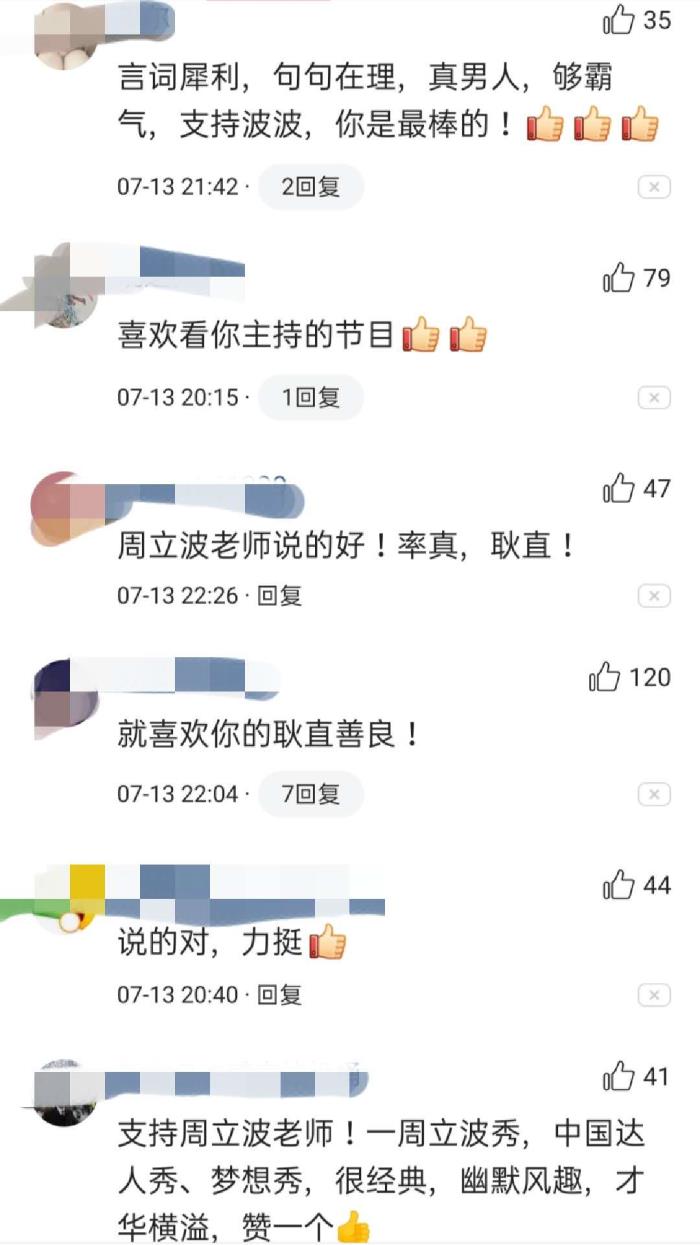Like the comment 喜欢看你主持的节目
Image resolution: width=700 pixels, height=1245 pixels.
(620, 278)
